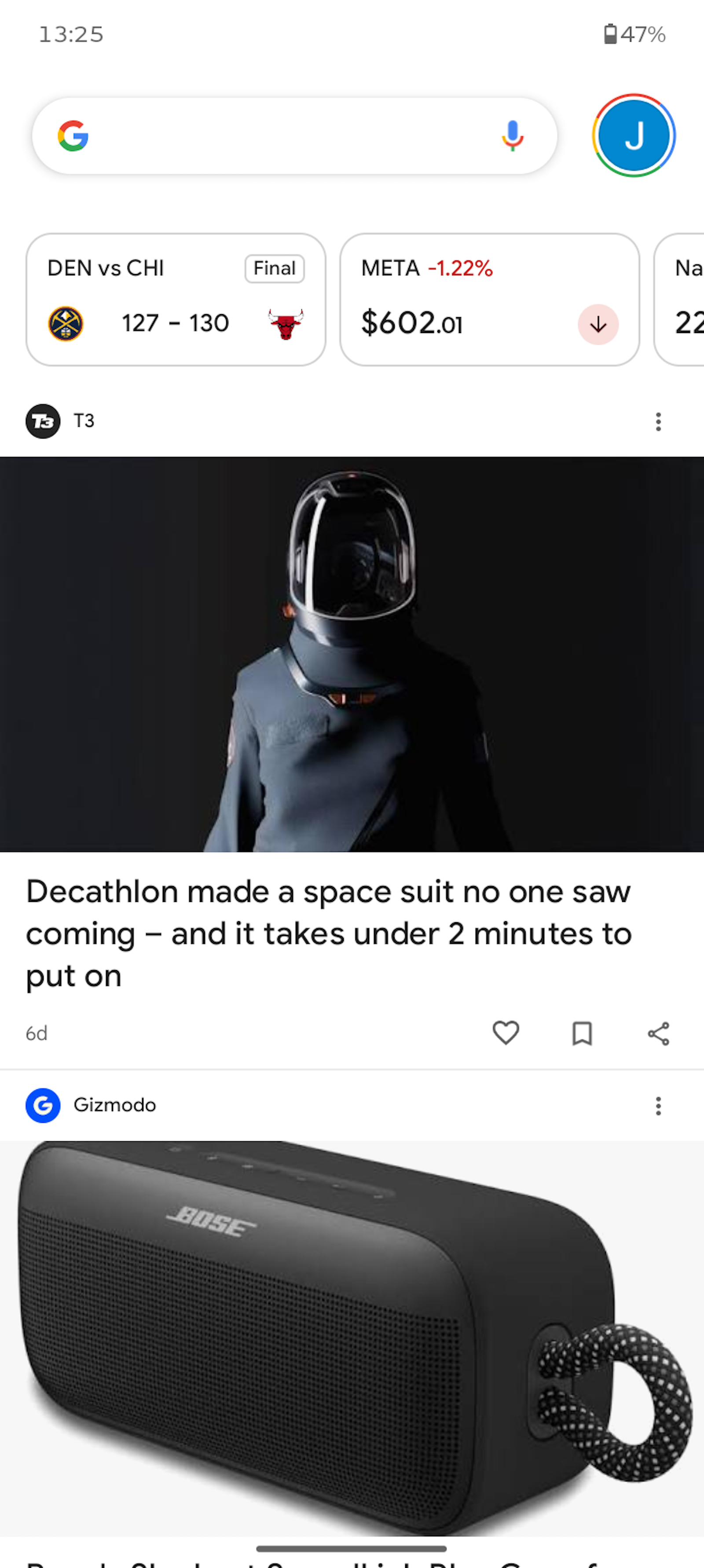Open the Gizmodo Bose speaker article
Screen dimensions: 704x1568
pyautogui.click(x=352, y=1333)
